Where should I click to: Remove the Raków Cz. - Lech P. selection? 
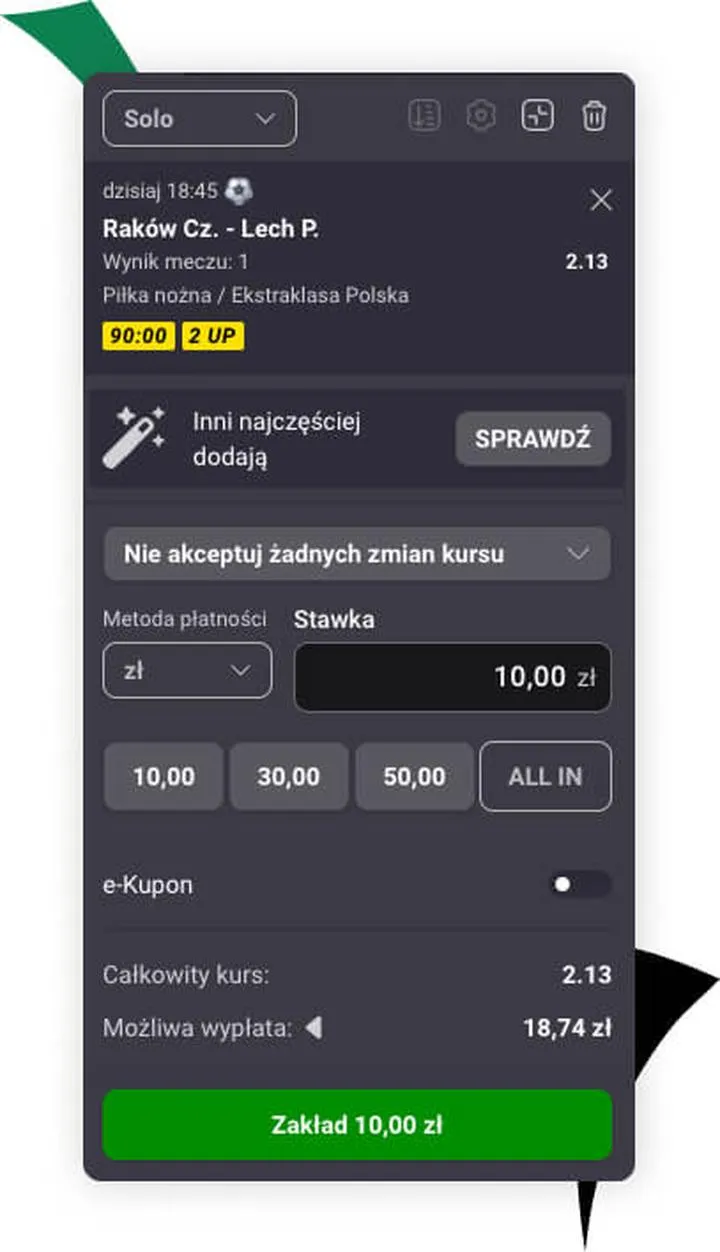tap(601, 200)
